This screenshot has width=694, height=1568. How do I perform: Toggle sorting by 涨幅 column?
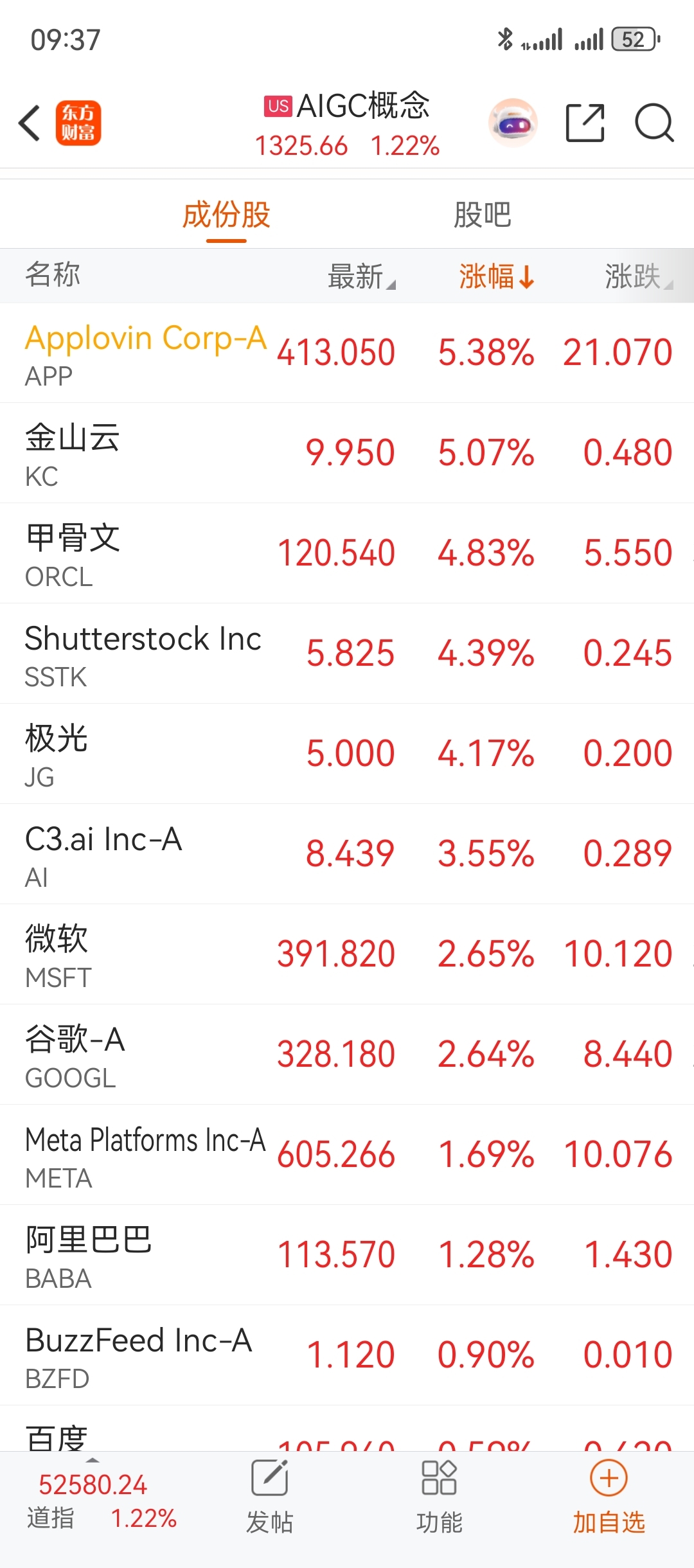(x=497, y=276)
